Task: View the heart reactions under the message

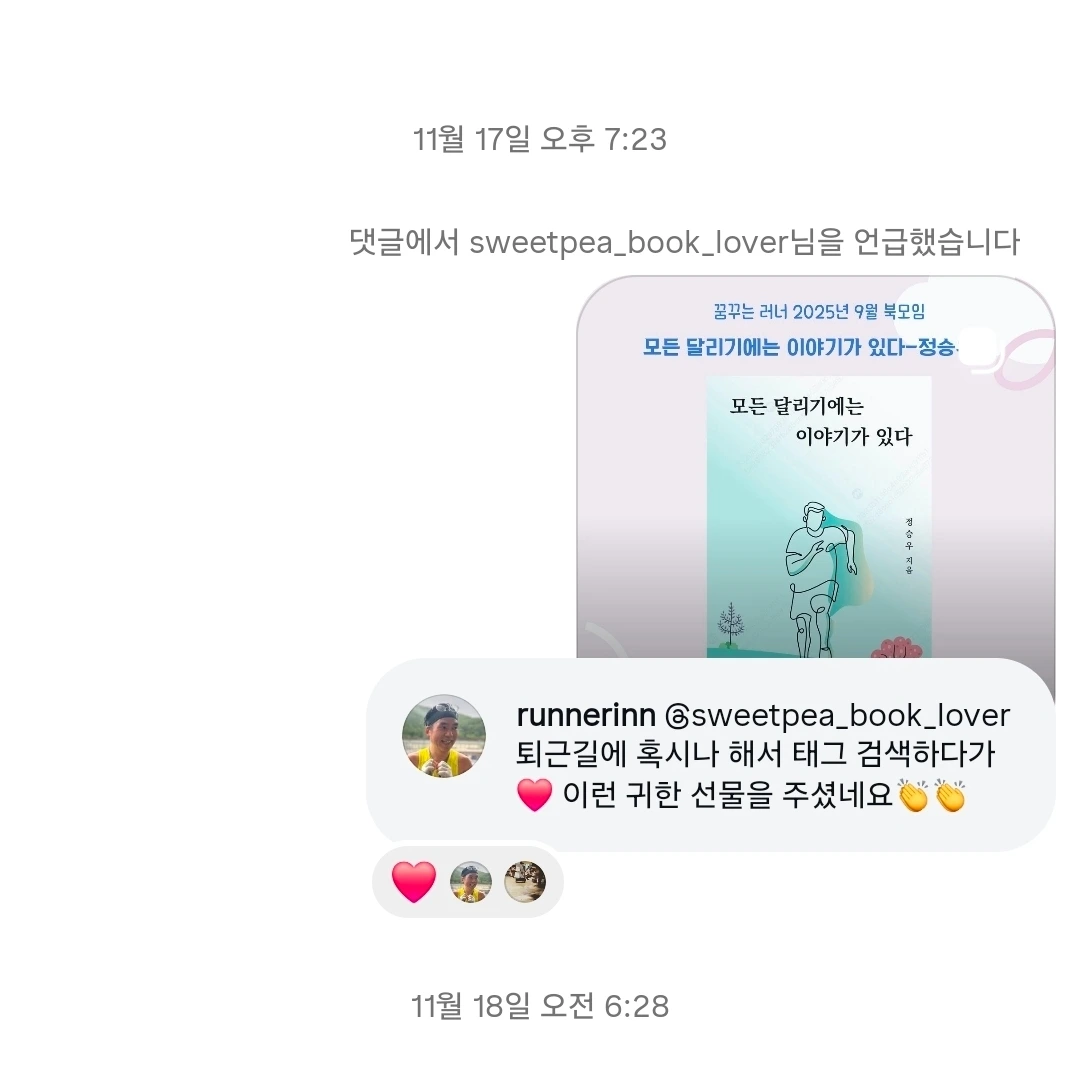Action: tap(468, 881)
